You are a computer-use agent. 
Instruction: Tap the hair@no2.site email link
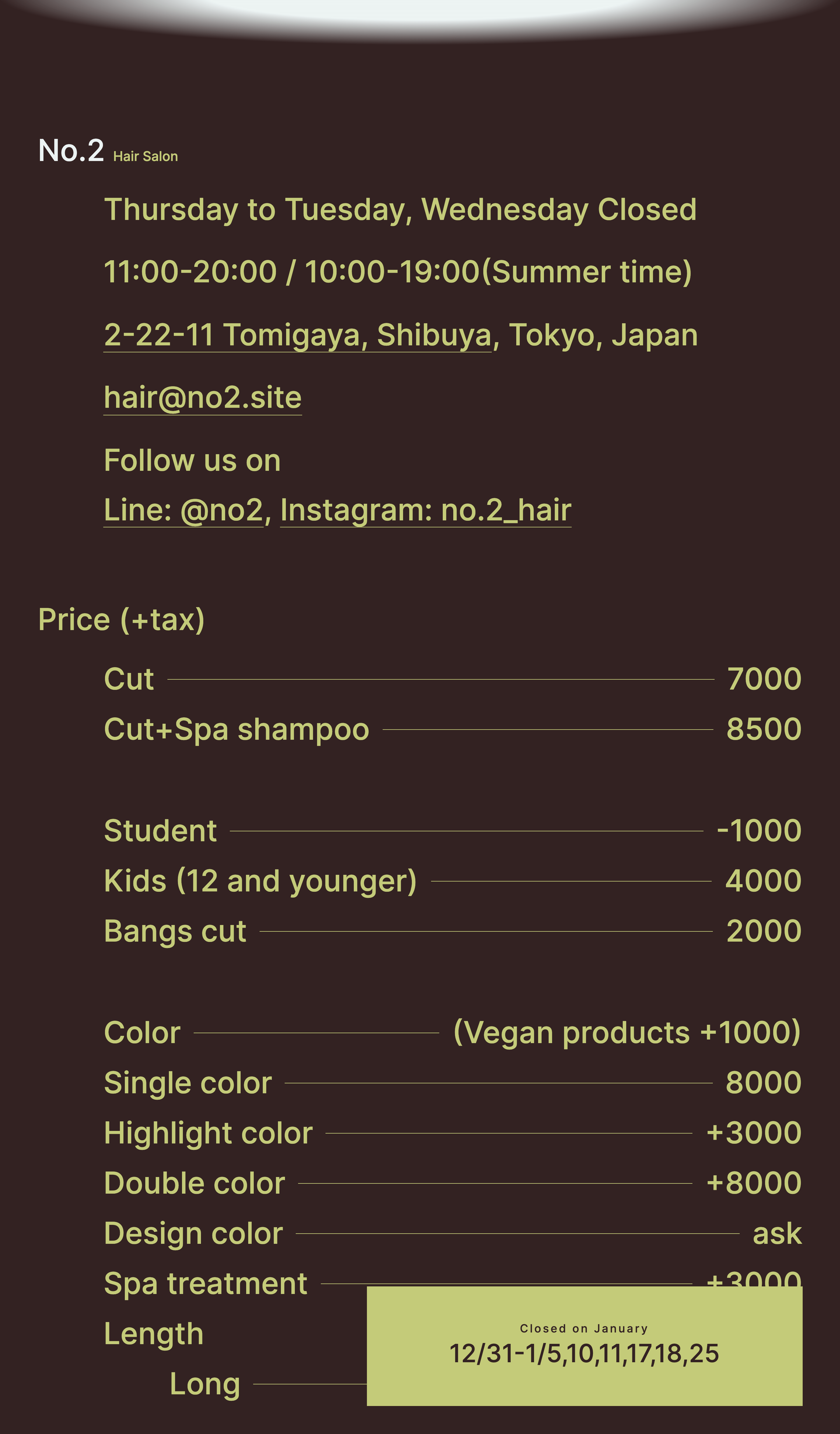point(203,398)
